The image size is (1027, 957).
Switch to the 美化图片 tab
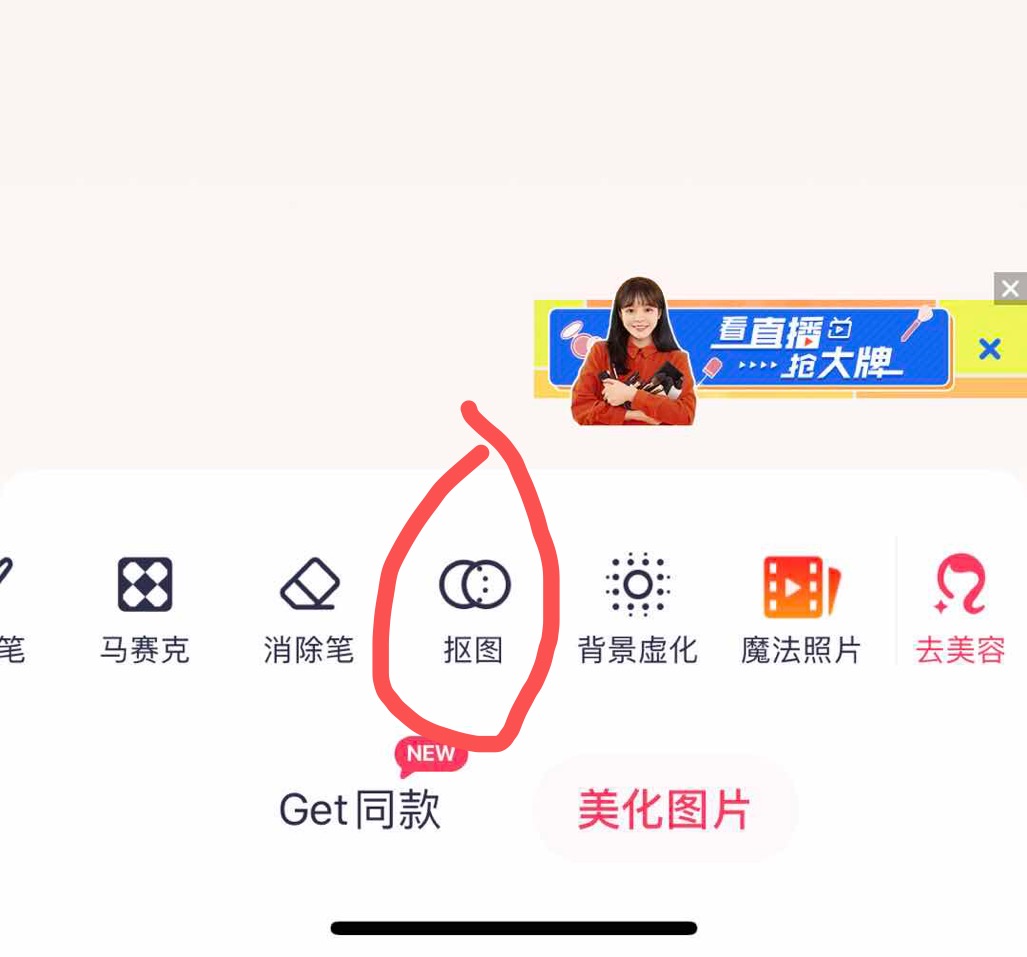664,809
